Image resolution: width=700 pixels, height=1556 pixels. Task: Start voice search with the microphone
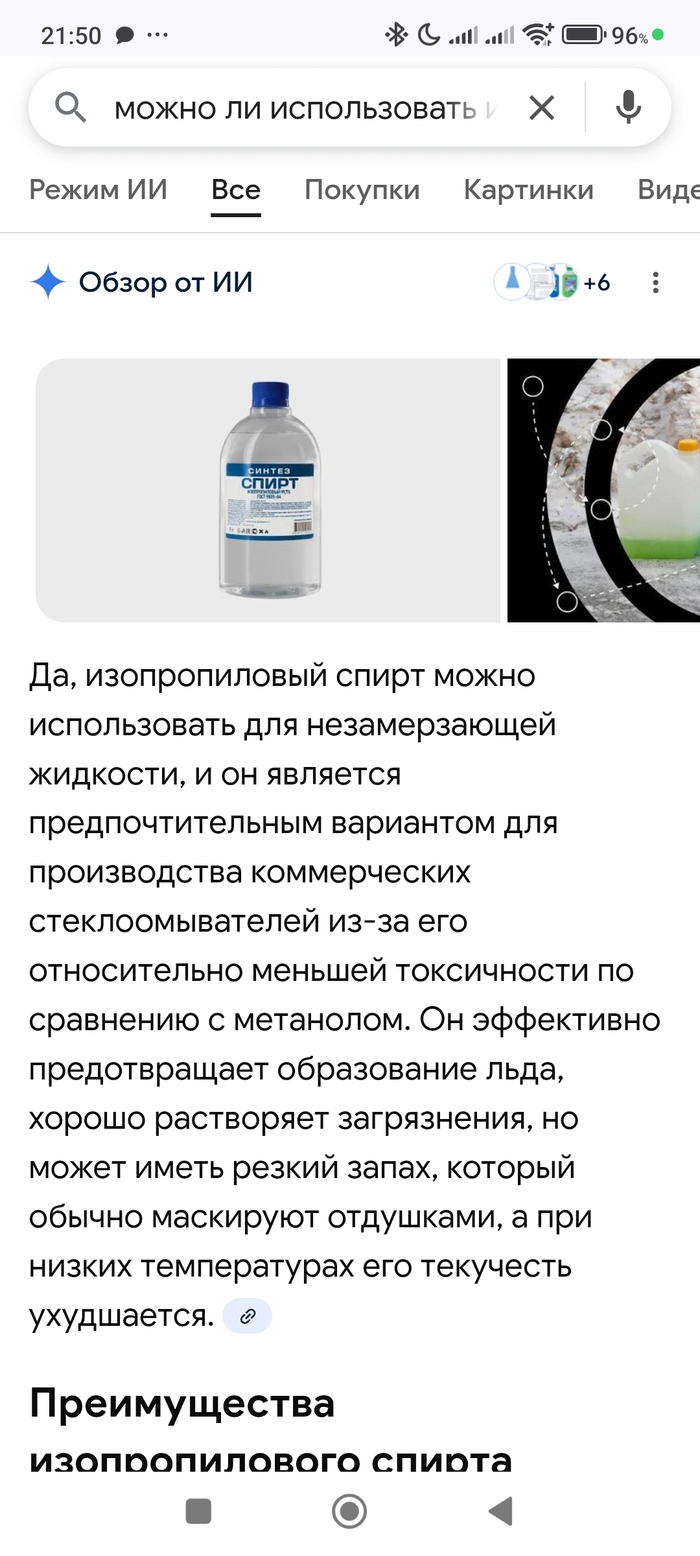[628, 108]
